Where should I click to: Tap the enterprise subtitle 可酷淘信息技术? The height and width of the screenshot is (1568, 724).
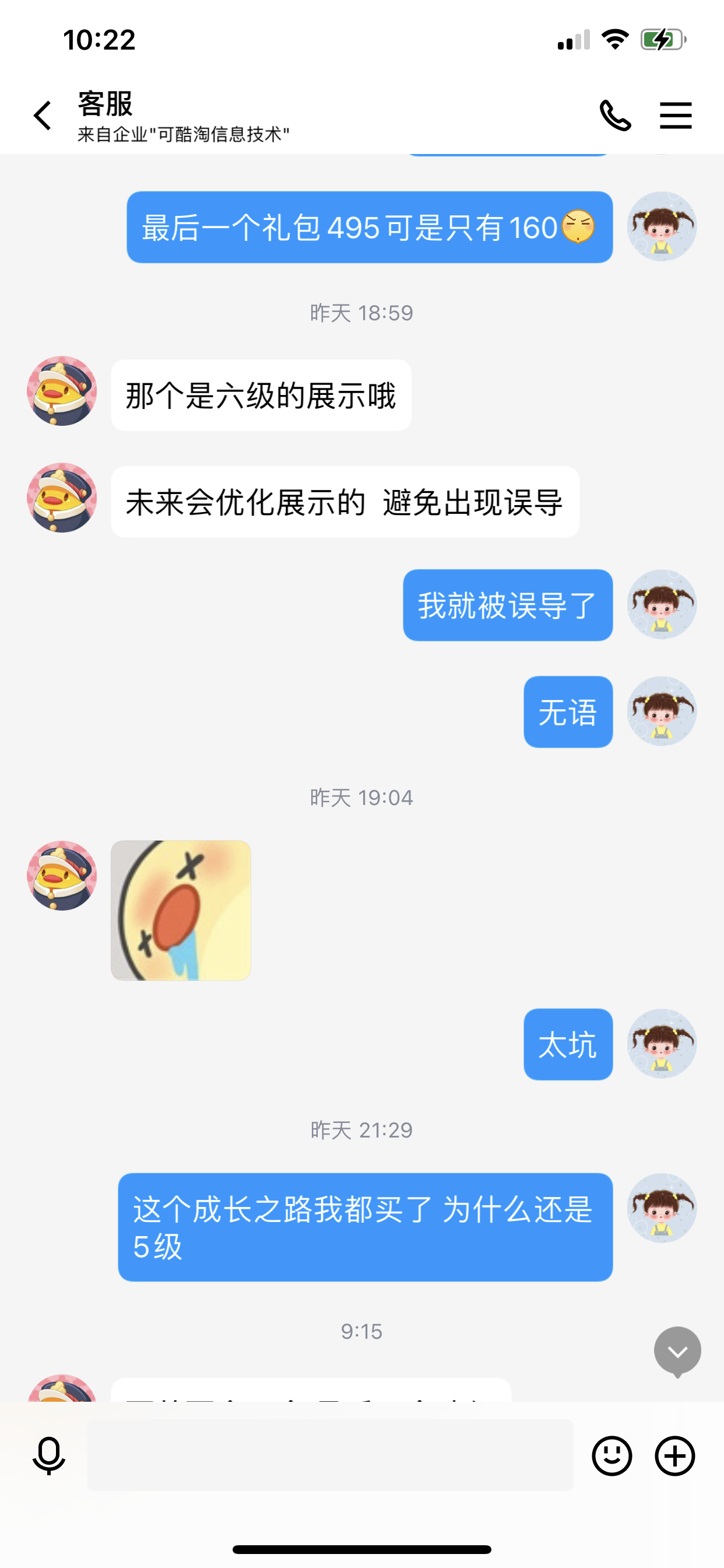pos(182,135)
